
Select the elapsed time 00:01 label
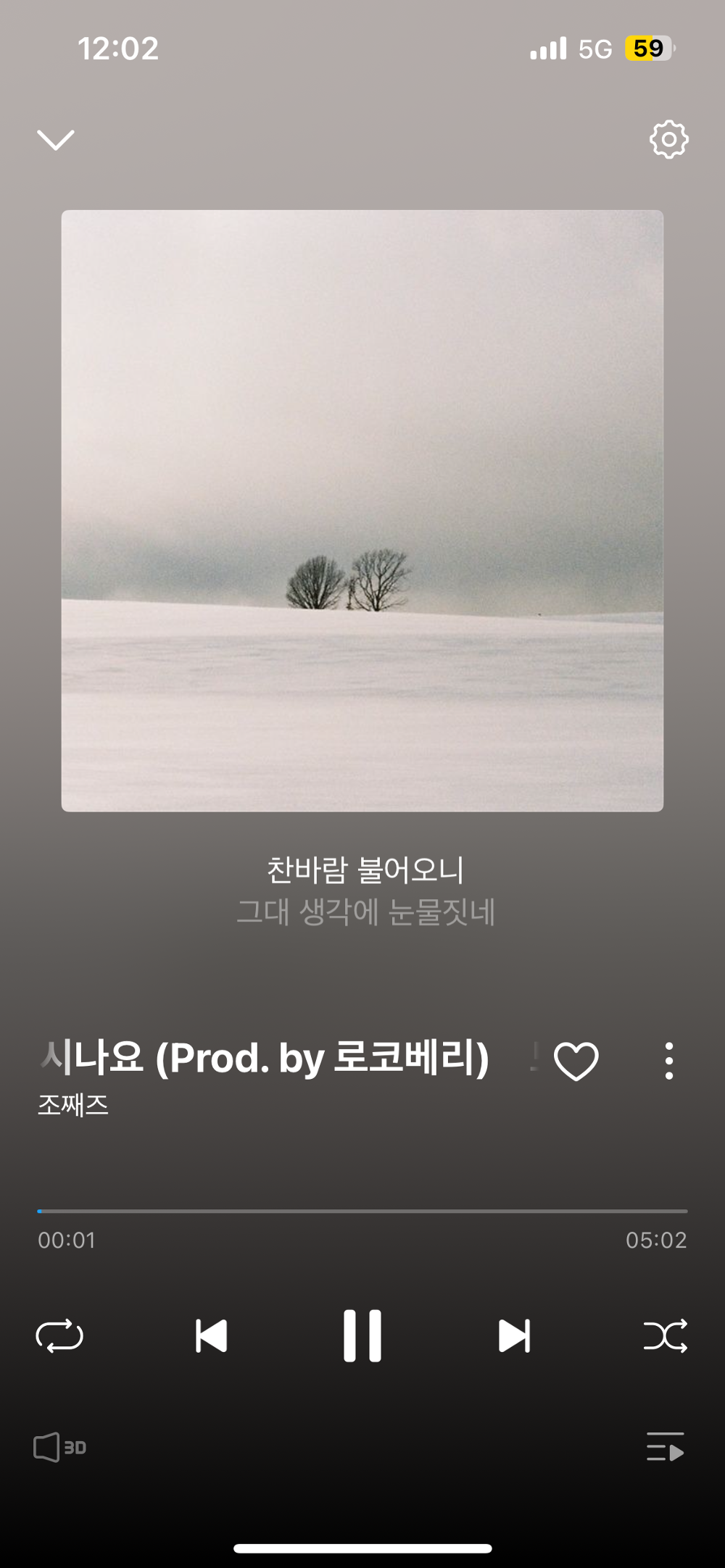(x=67, y=1240)
